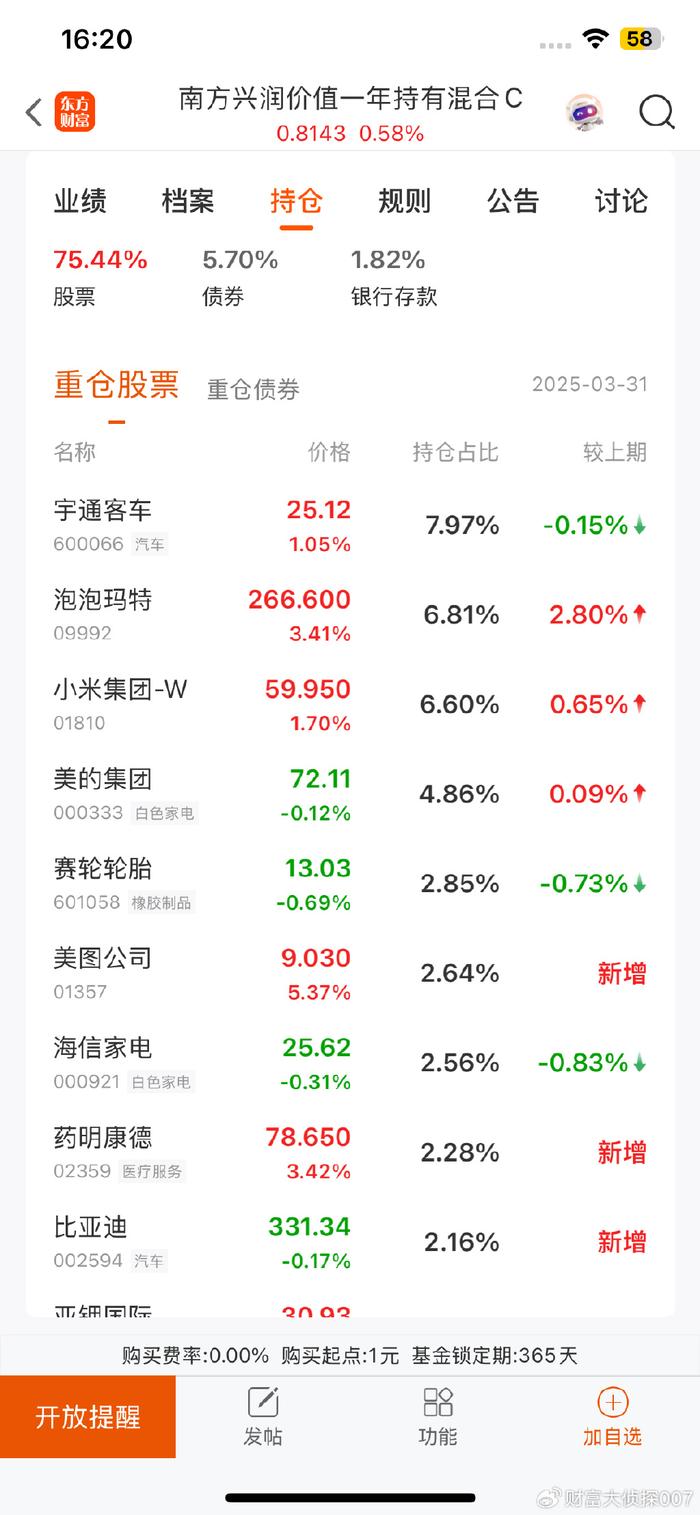Screen dimensions: 700x1515
Task: Add fund to watchlist via 加自选
Action: [x=612, y=1417]
